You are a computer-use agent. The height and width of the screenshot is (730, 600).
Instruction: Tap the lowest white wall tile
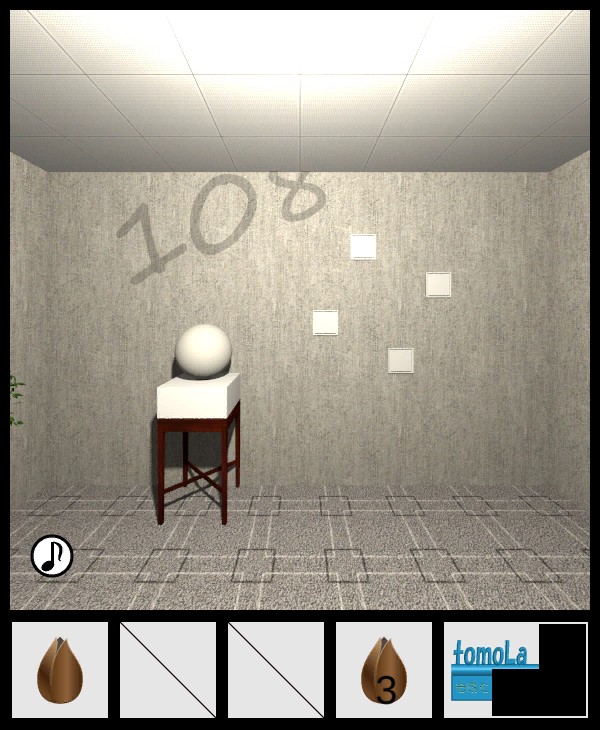pos(401,360)
